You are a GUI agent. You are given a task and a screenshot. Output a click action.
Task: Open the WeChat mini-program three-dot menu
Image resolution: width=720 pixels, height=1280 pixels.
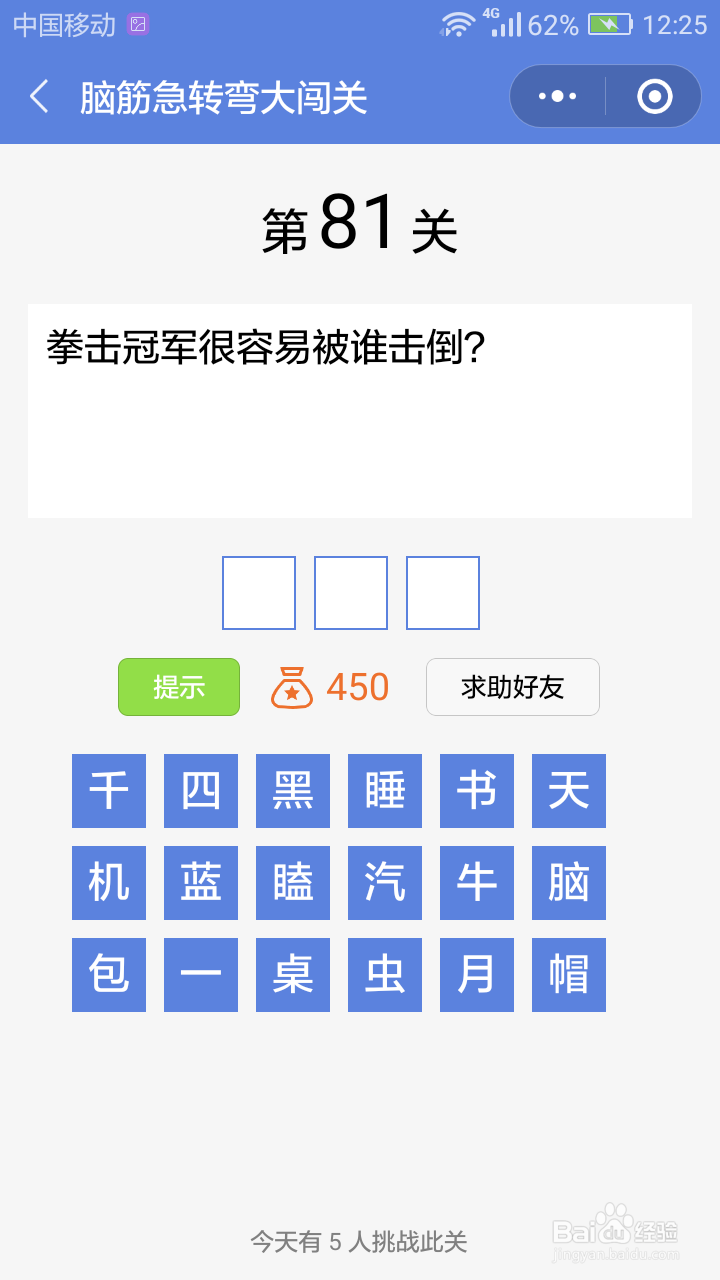coord(556,95)
